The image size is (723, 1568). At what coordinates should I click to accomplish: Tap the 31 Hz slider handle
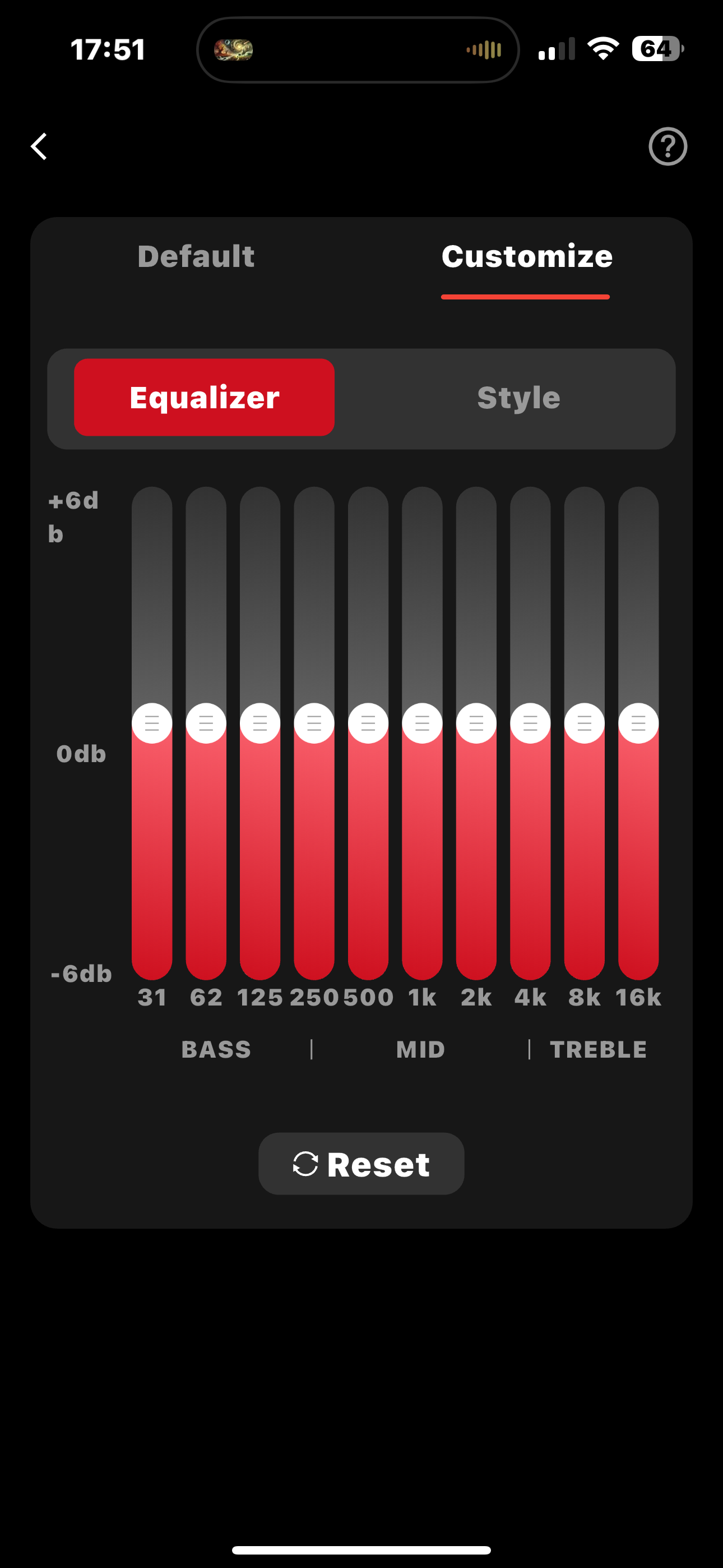point(152,723)
